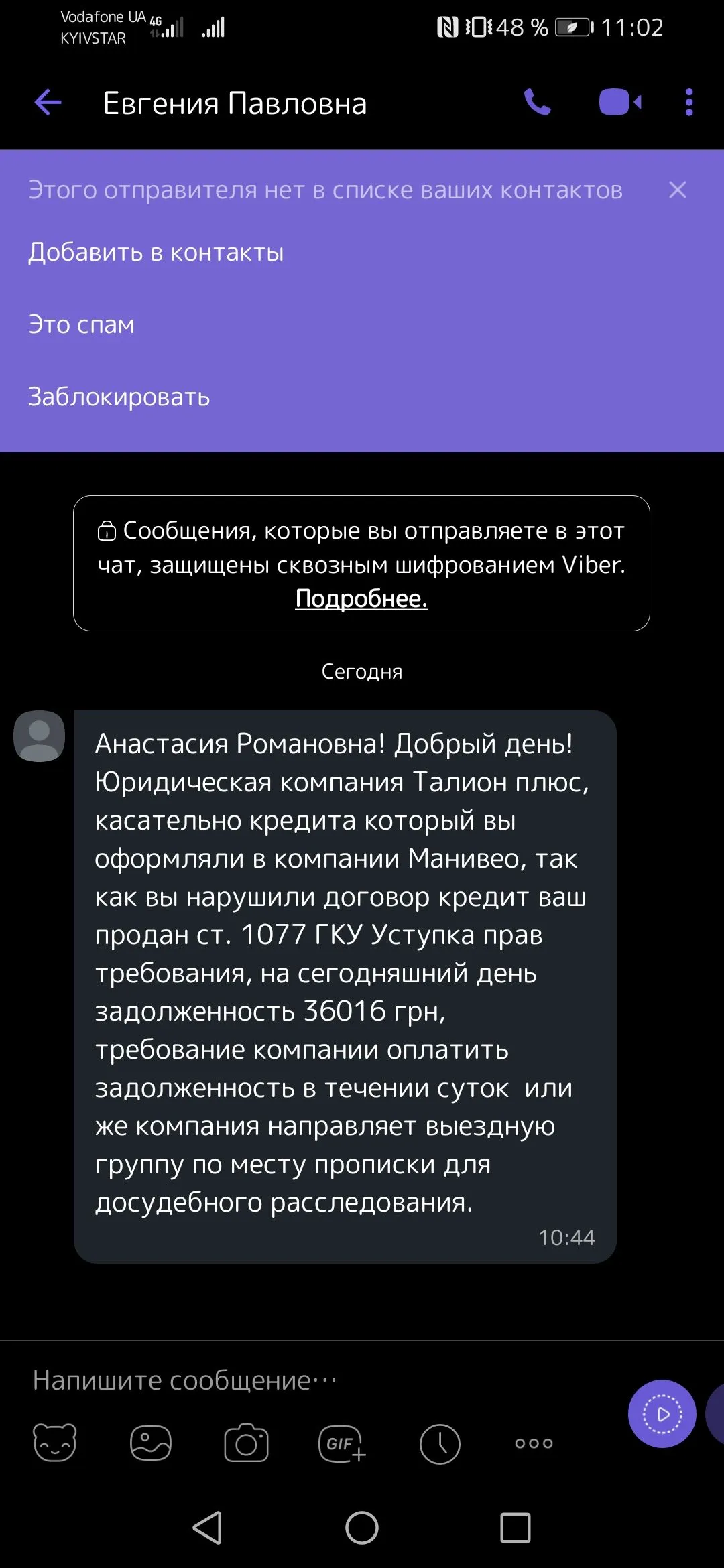This screenshot has width=724, height=1568.
Task: Go to the system home screen
Action: click(362, 1528)
